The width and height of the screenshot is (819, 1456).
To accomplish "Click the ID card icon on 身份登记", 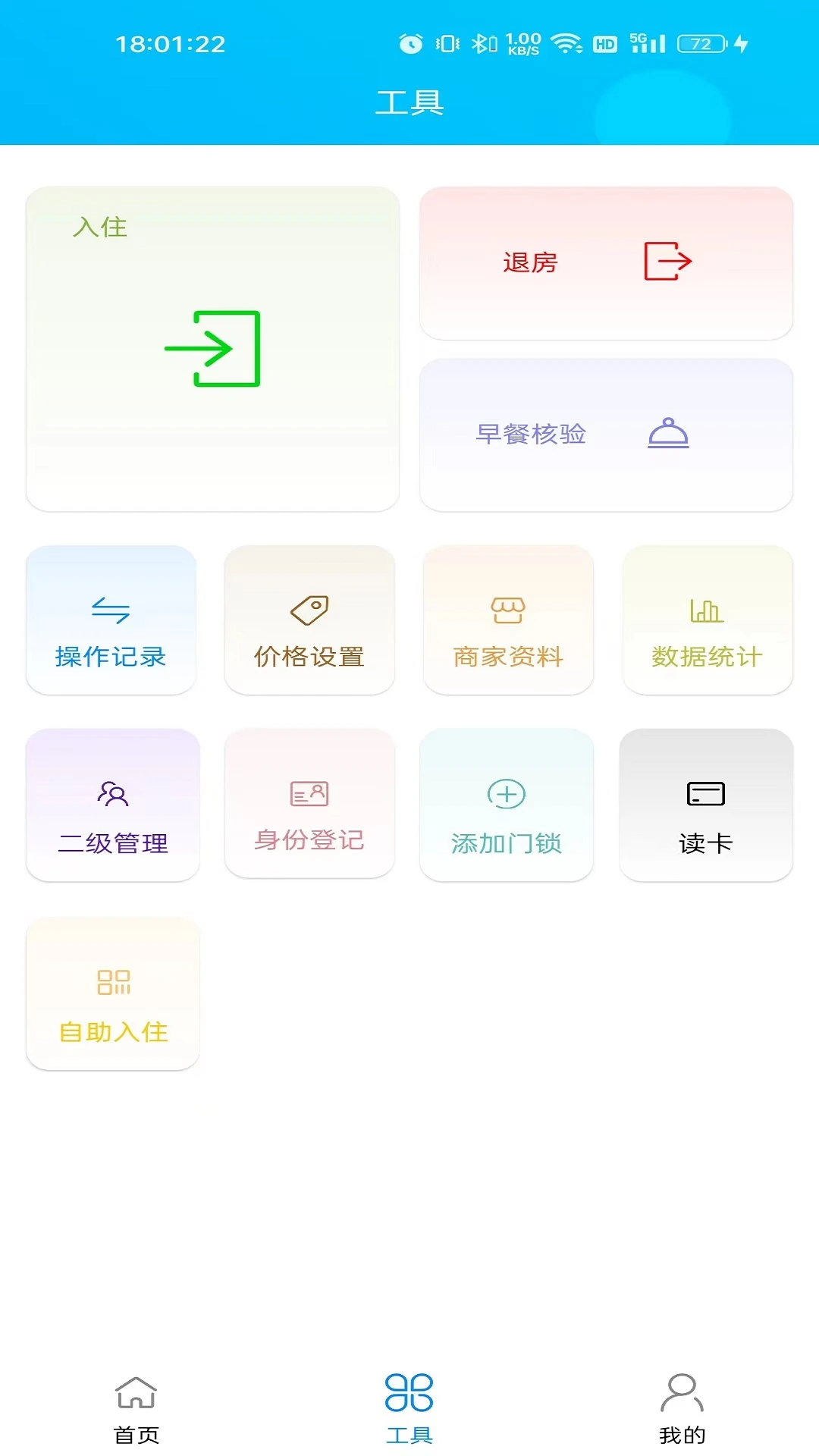I will [309, 795].
